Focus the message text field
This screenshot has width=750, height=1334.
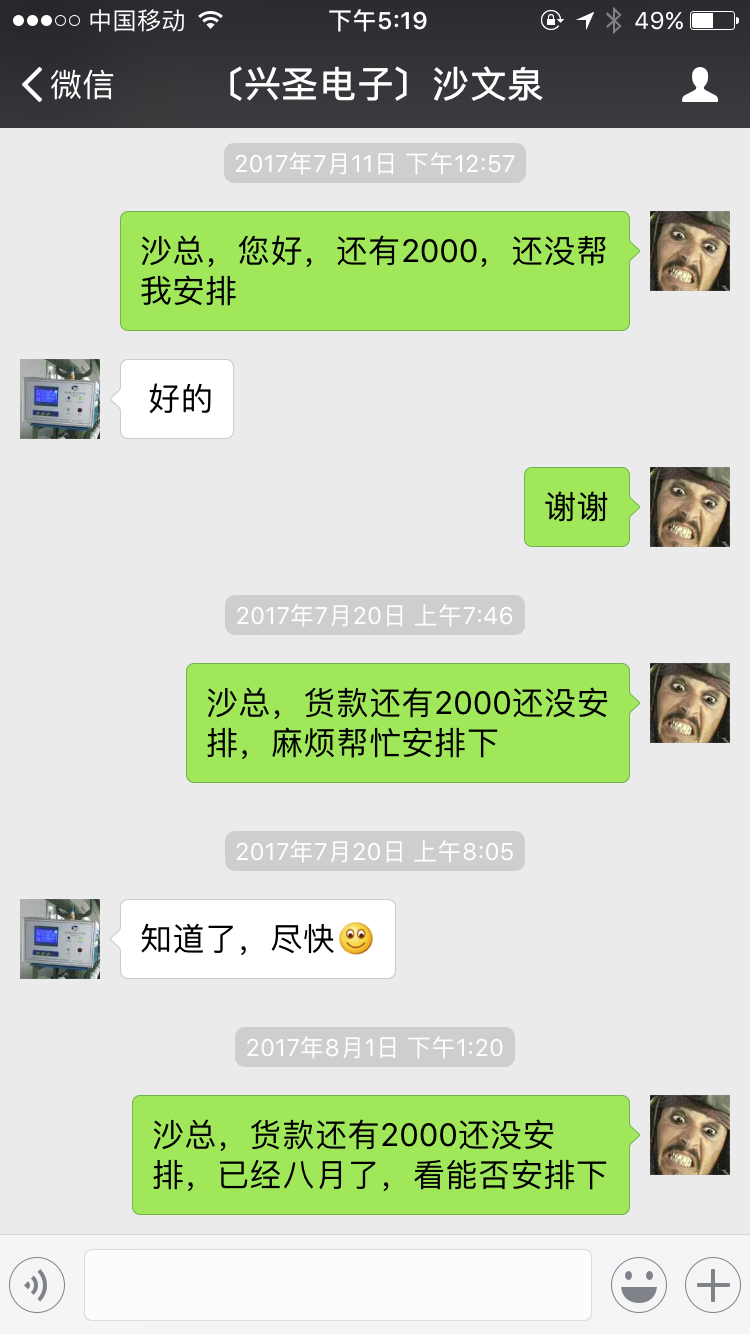pos(337,1285)
